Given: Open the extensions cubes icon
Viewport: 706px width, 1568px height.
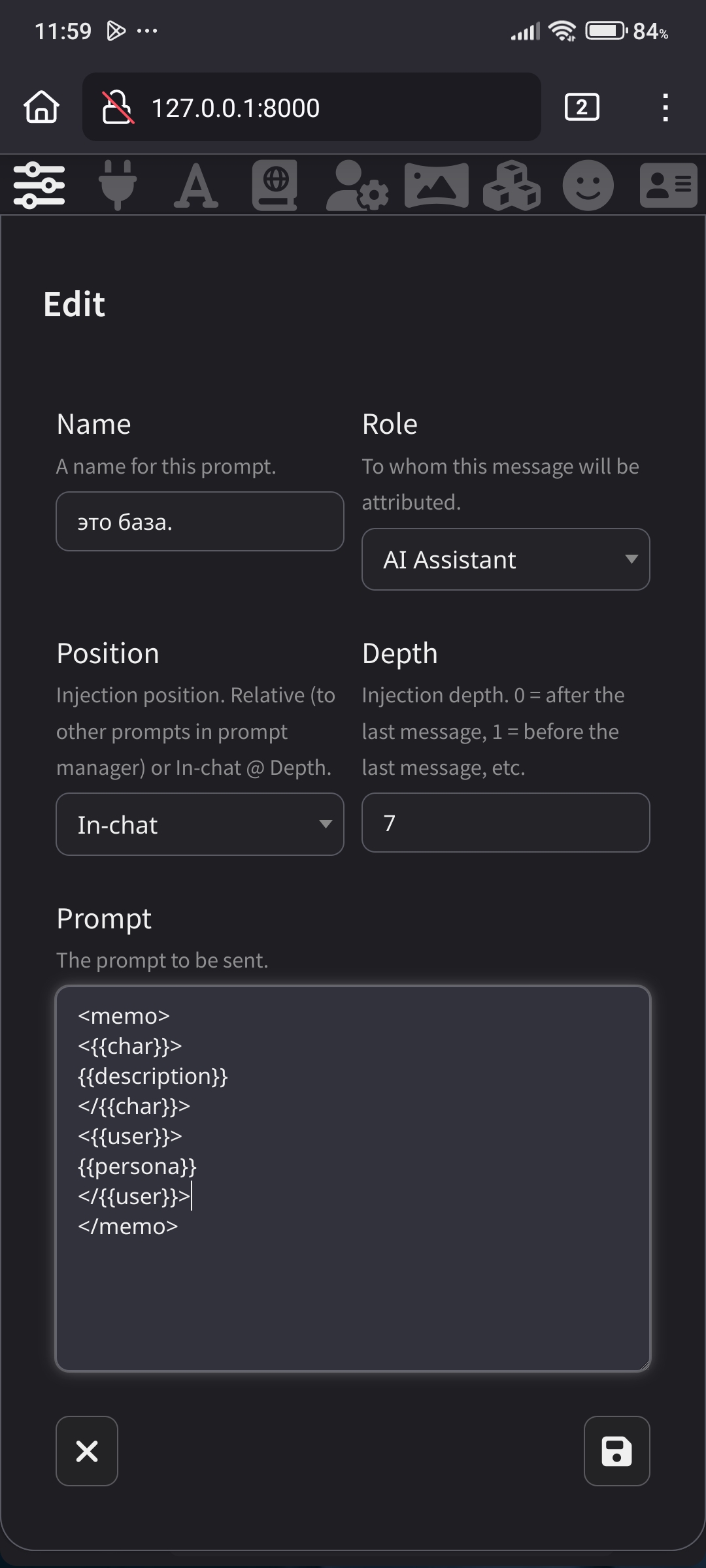Looking at the screenshot, I should [x=512, y=186].
